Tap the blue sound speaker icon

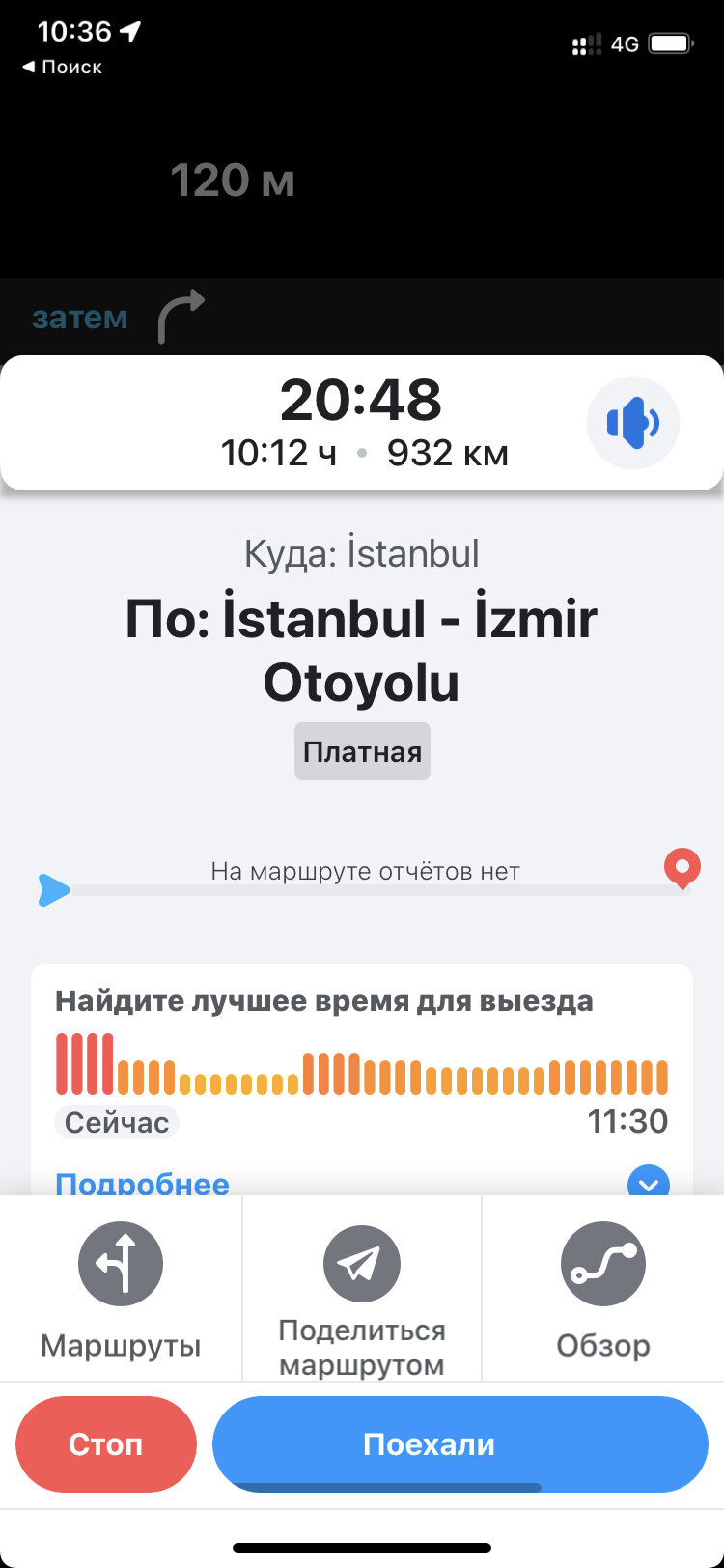pos(633,423)
